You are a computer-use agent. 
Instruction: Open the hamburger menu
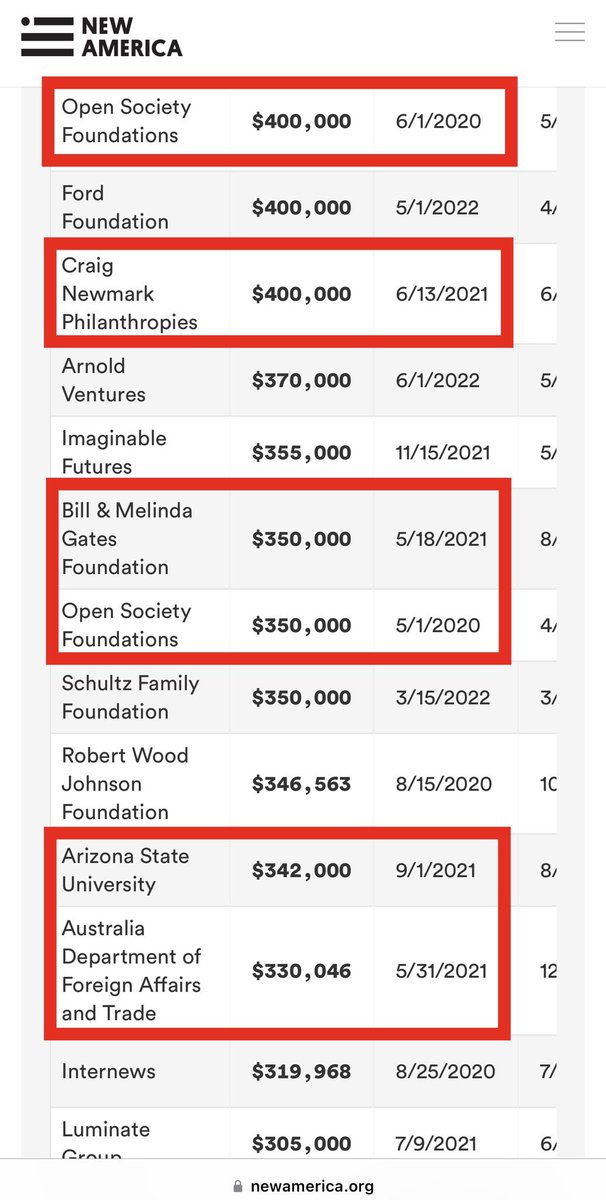(x=569, y=32)
